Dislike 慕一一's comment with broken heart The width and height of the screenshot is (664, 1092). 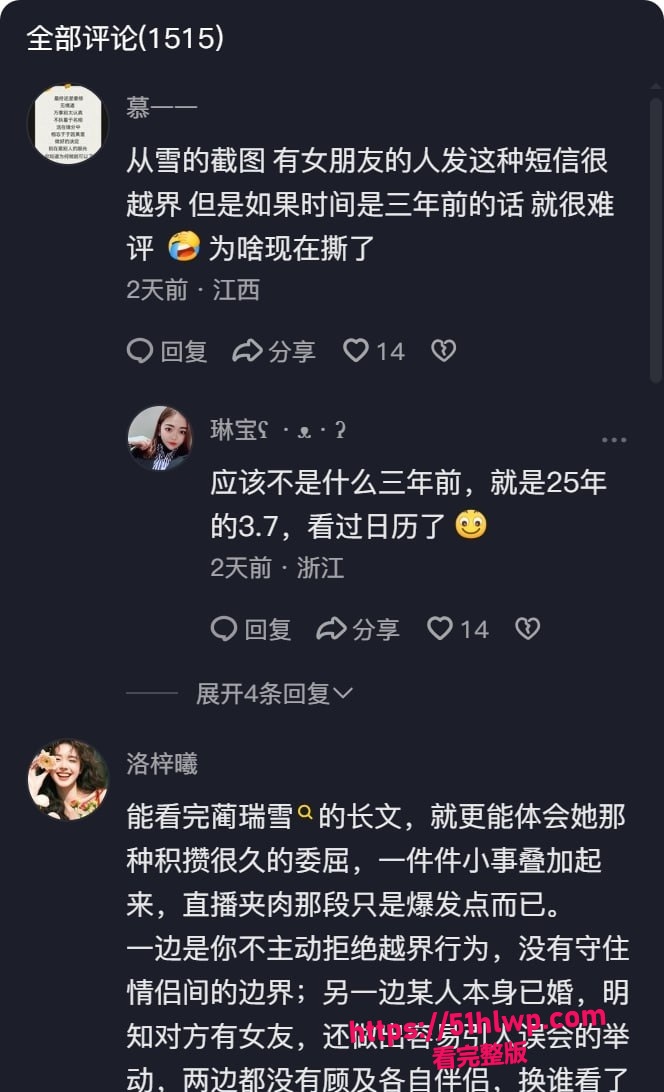444,350
